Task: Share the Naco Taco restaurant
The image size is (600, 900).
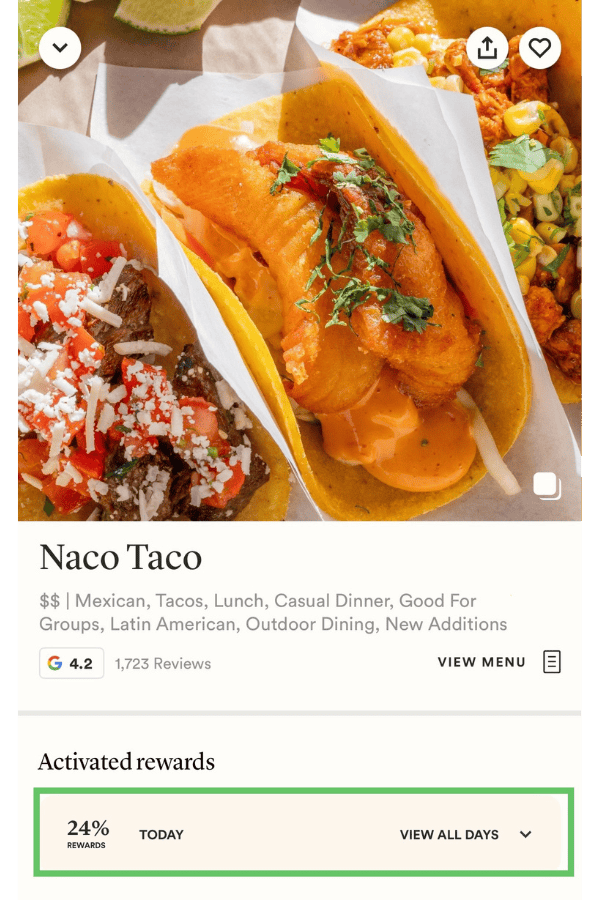Action: coord(487,47)
